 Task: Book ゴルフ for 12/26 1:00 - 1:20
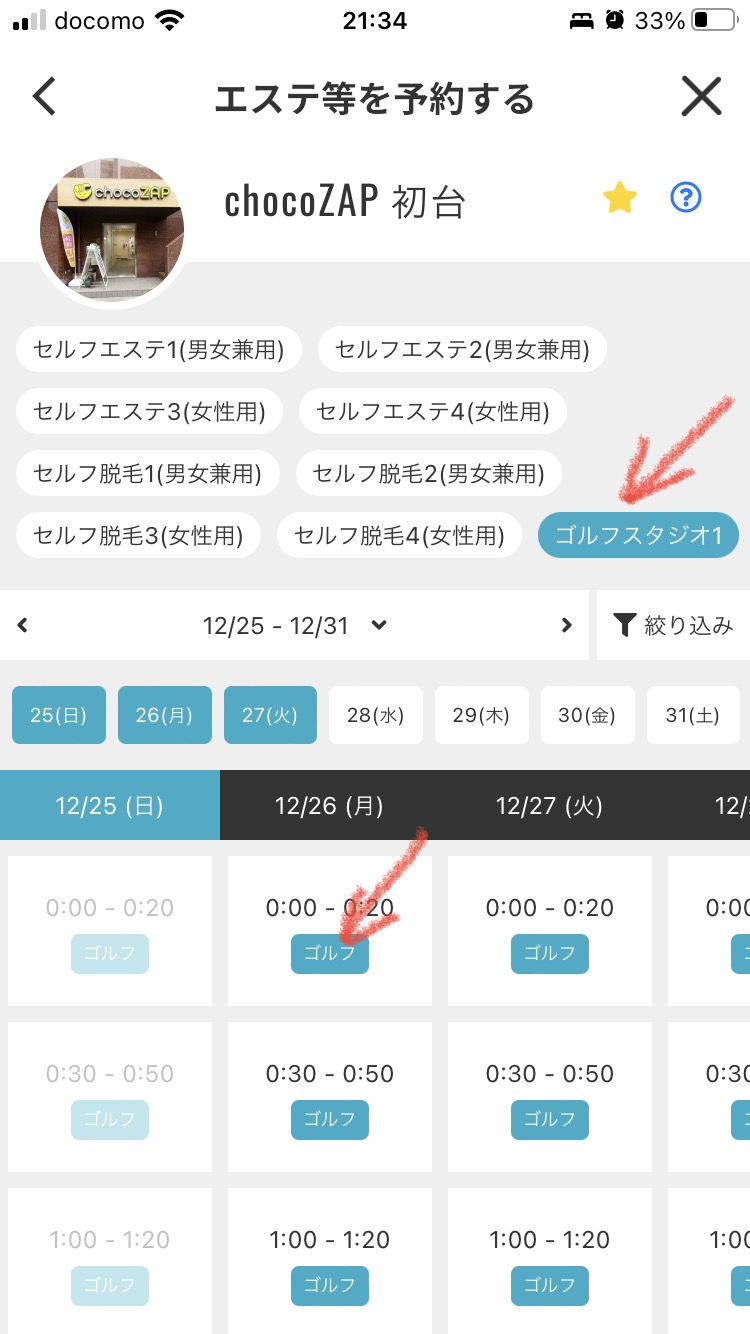(330, 1286)
